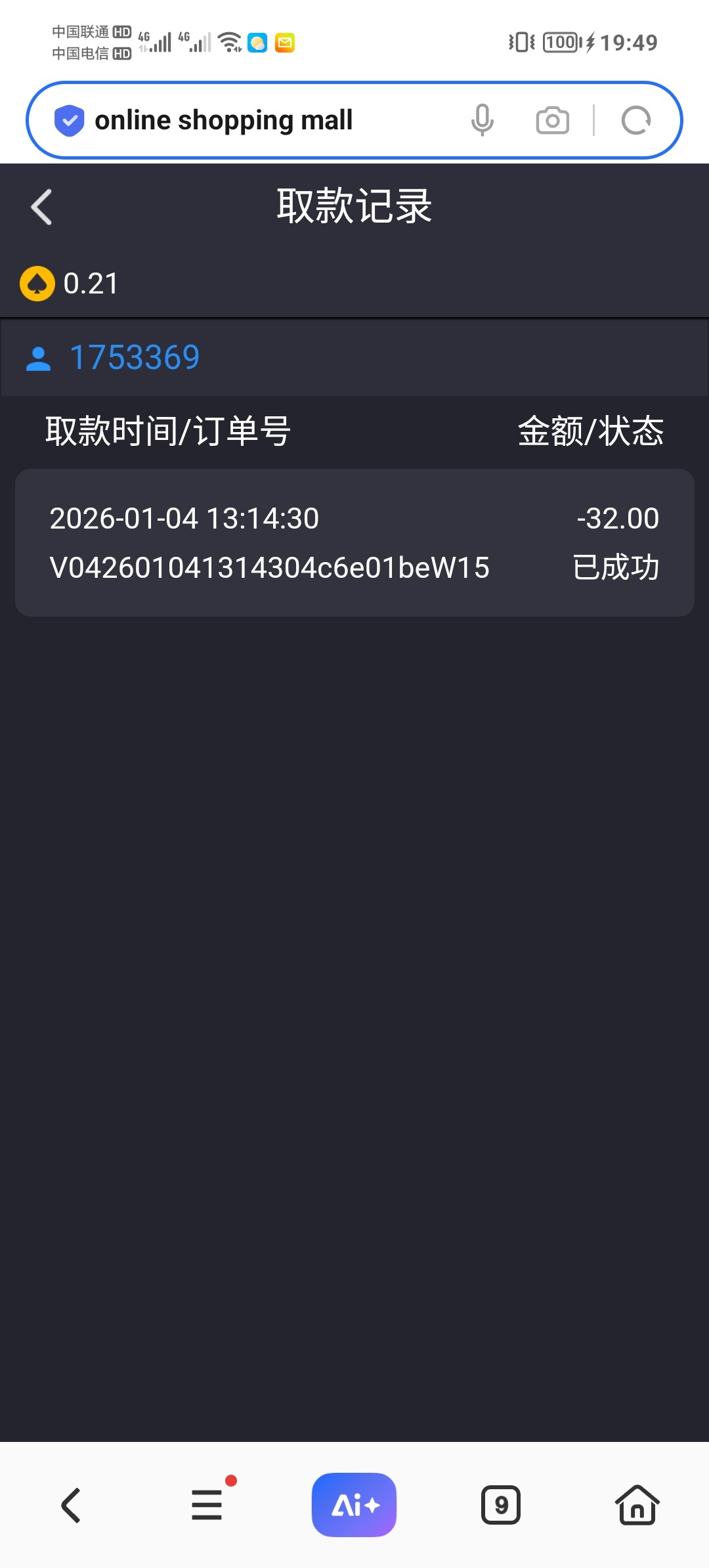Tap the blue shield verification icon
Viewport: 709px width, 1568px height.
click(68, 120)
